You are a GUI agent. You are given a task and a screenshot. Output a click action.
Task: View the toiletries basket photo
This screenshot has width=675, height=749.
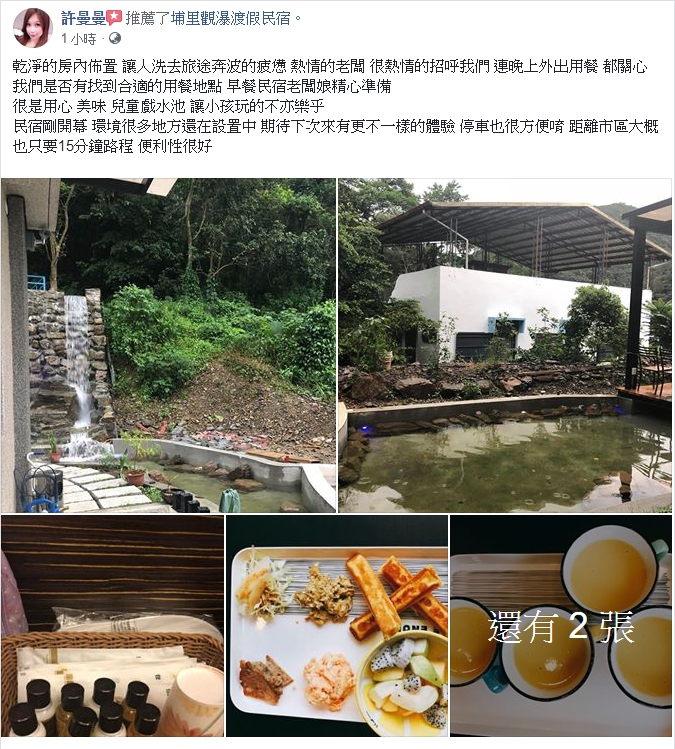[x=112, y=630]
